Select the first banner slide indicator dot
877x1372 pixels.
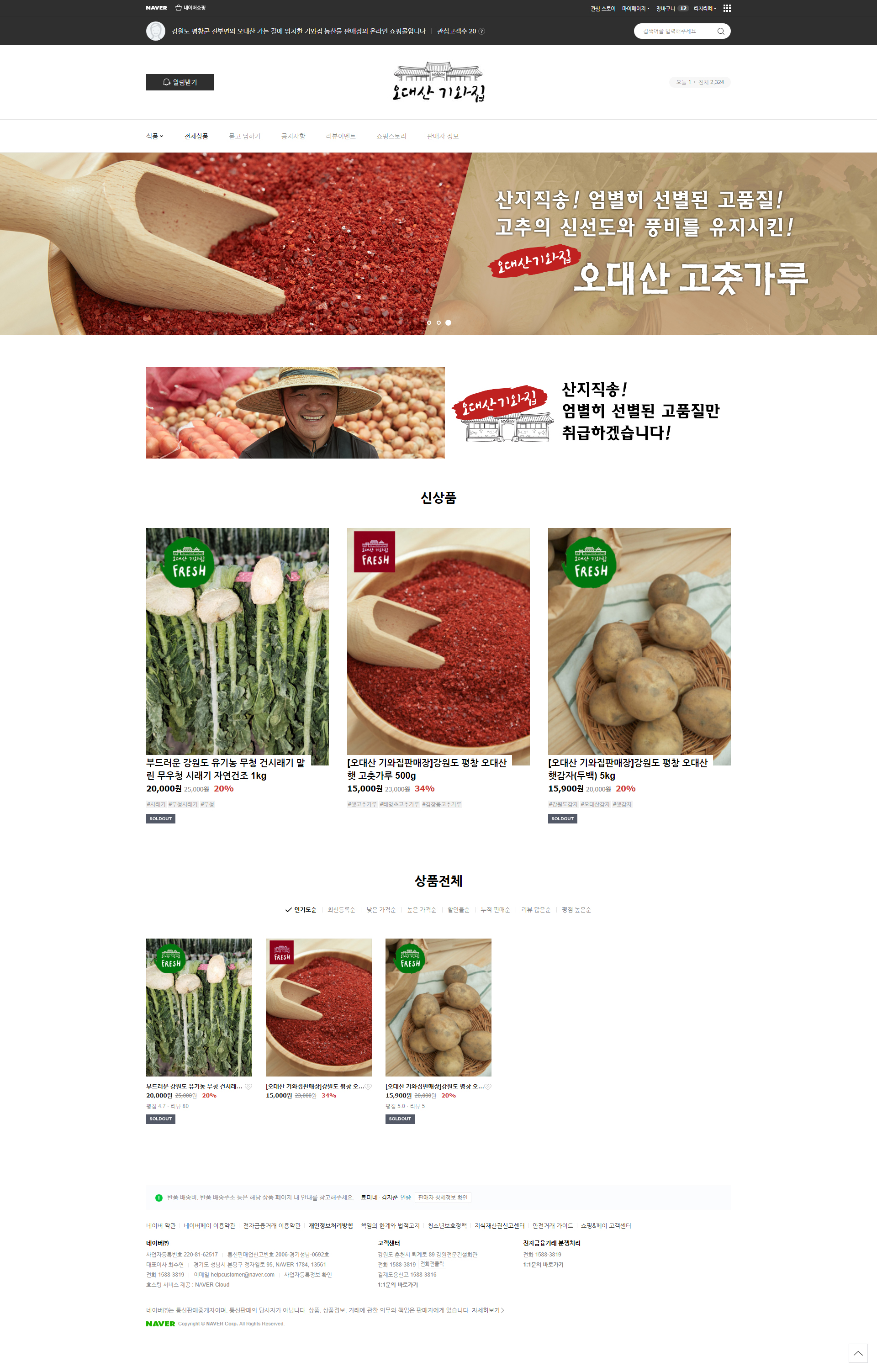(429, 322)
